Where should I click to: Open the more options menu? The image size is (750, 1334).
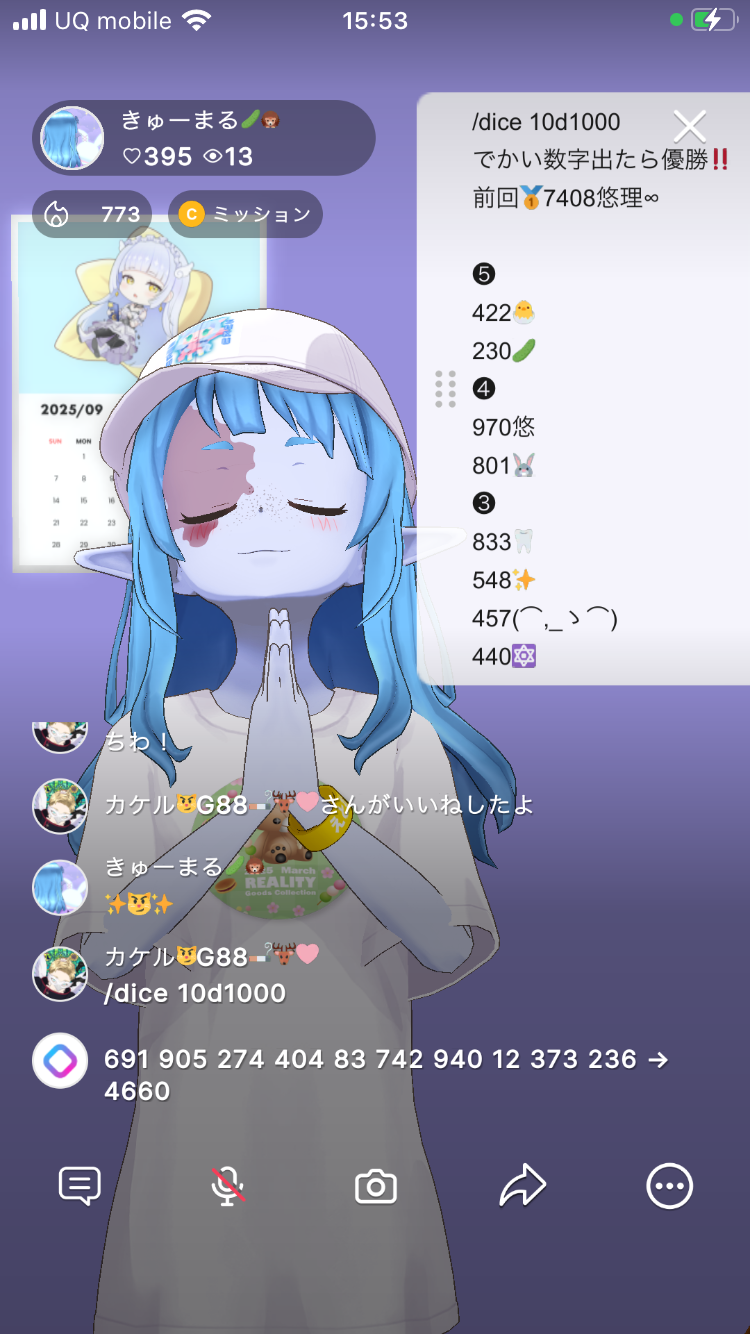tap(669, 1186)
